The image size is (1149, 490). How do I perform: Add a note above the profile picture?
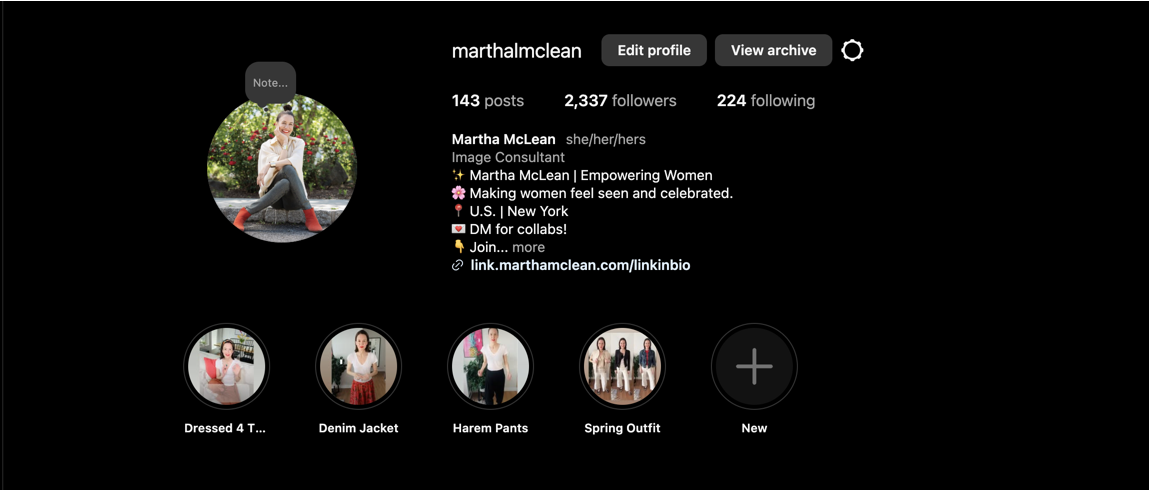pos(270,83)
